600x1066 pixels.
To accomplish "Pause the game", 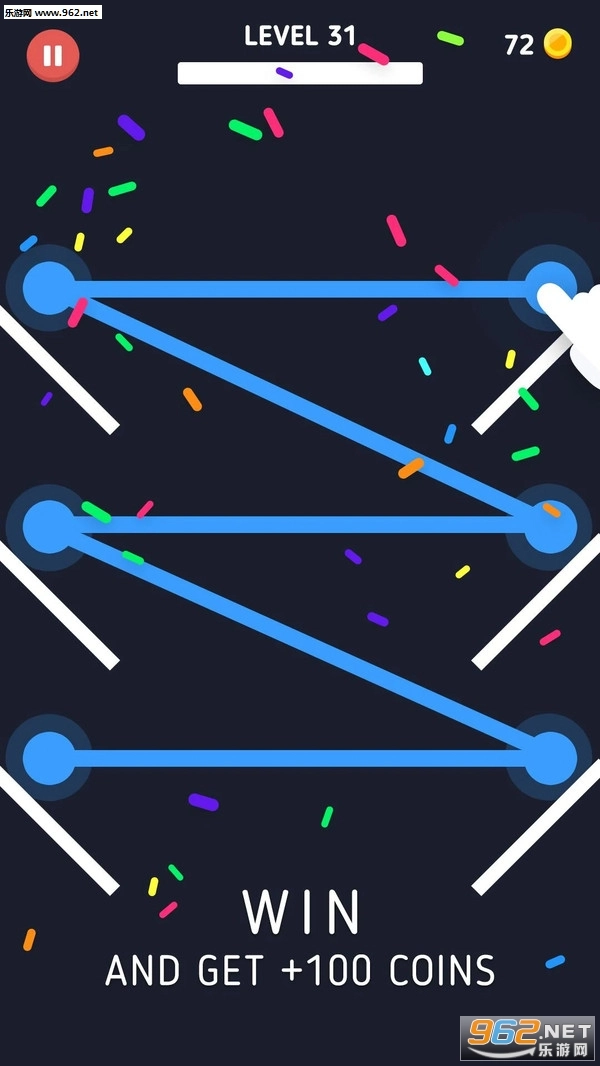I will [x=53, y=56].
